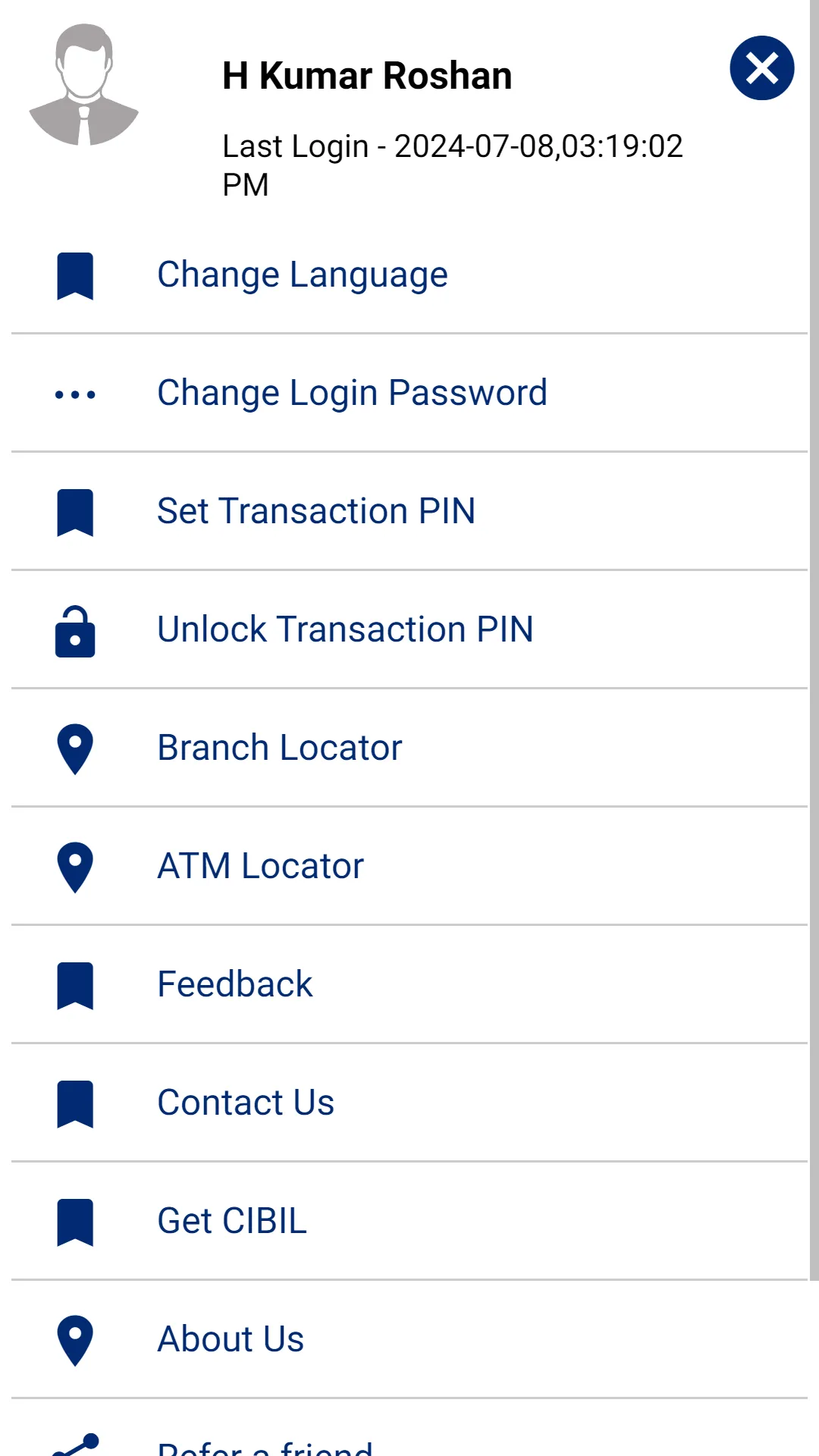The image size is (819, 1456).
Task: Open the ATM Locator
Action: 409,867
